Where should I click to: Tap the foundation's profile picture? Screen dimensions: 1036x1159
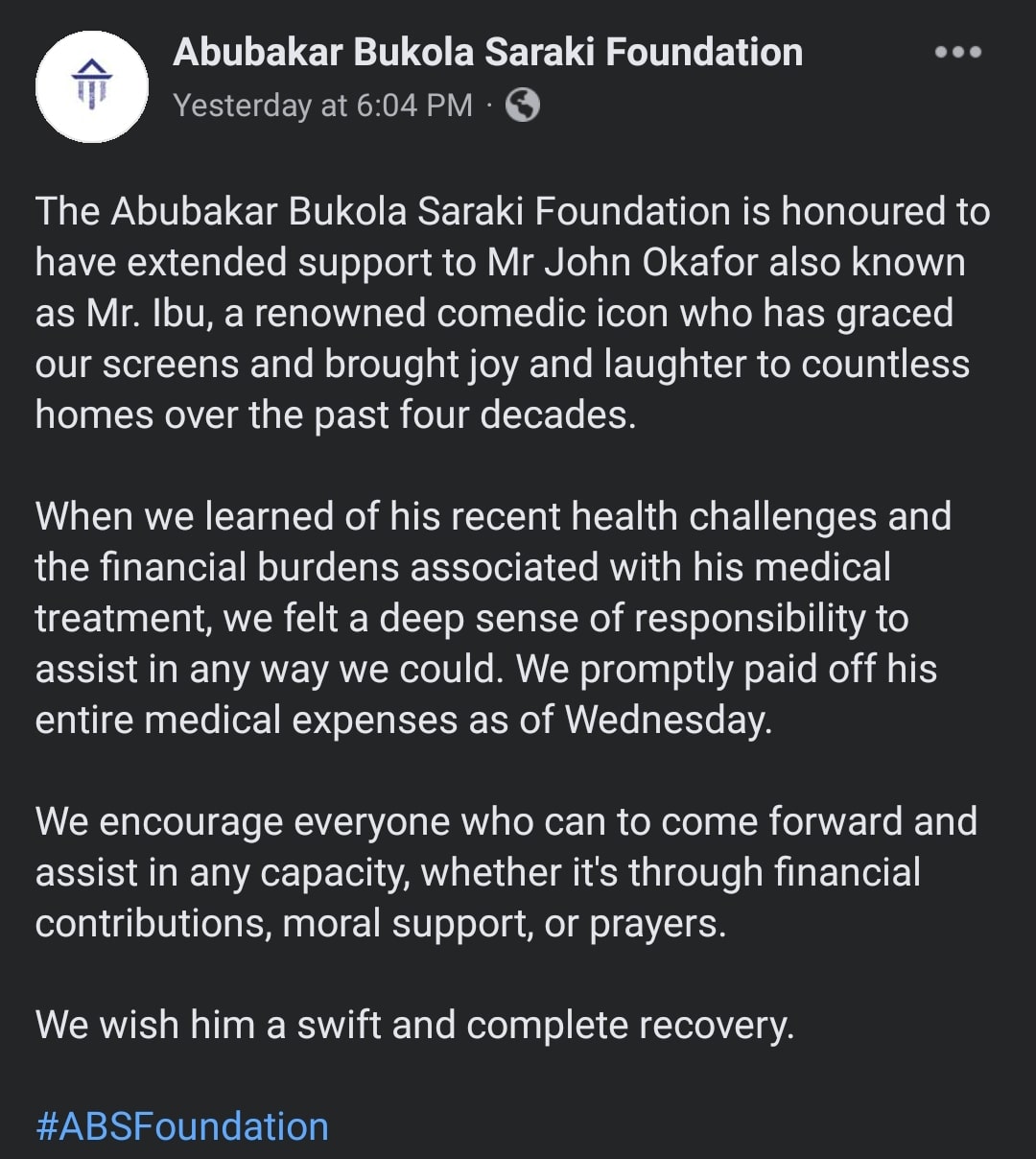(x=92, y=86)
